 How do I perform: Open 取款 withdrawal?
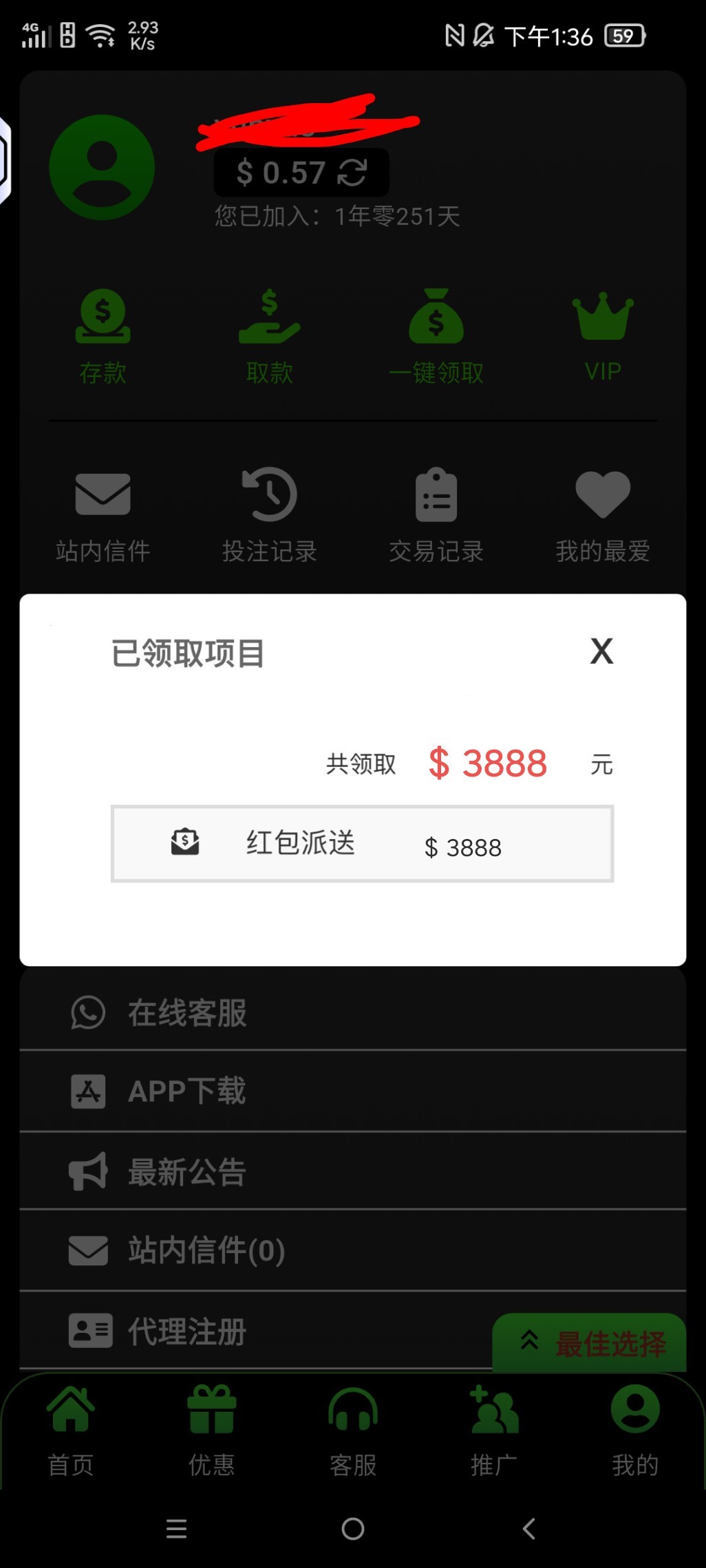[269, 335]
